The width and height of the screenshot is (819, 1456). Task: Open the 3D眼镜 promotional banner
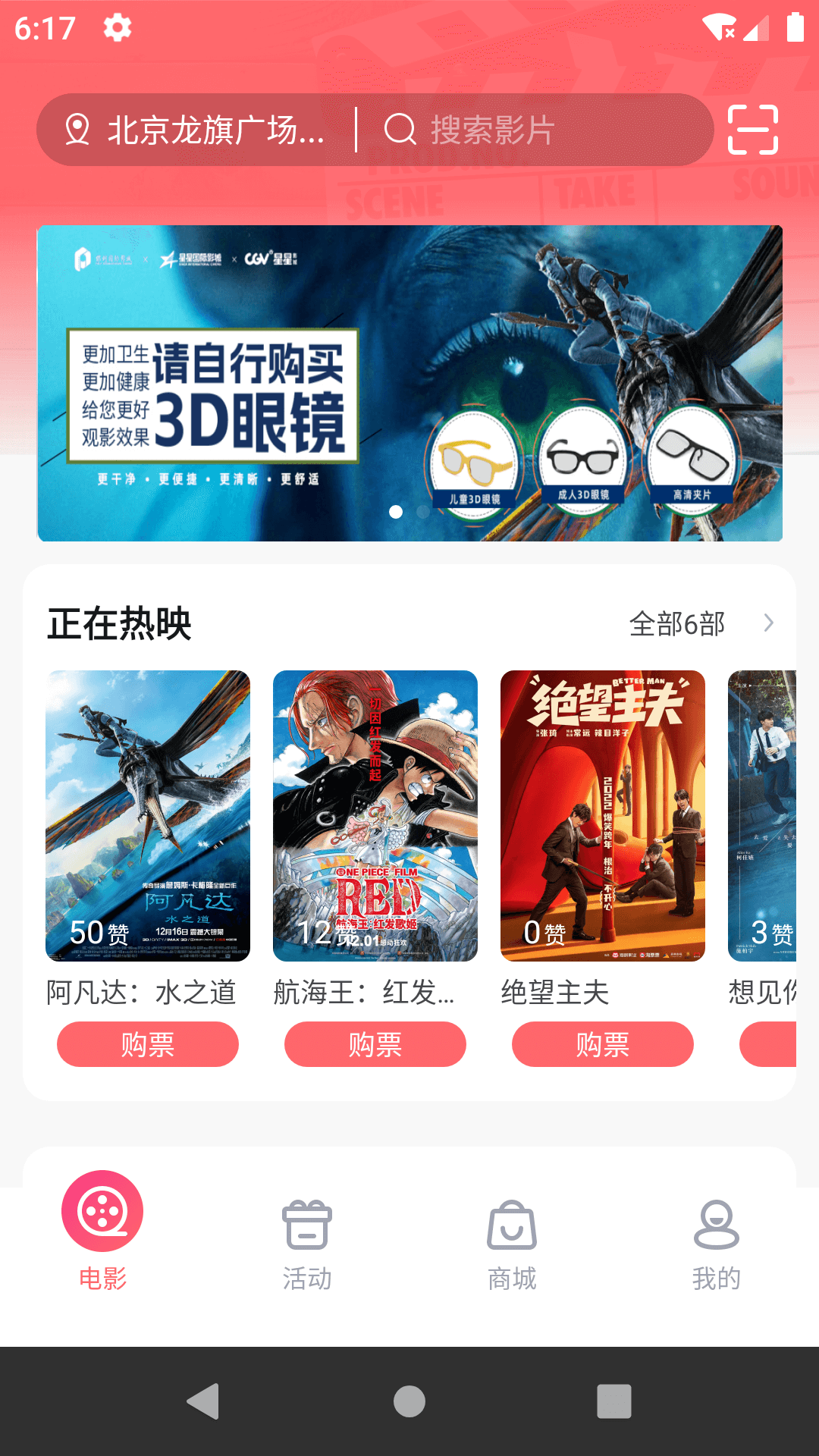[x=409, y=383]
